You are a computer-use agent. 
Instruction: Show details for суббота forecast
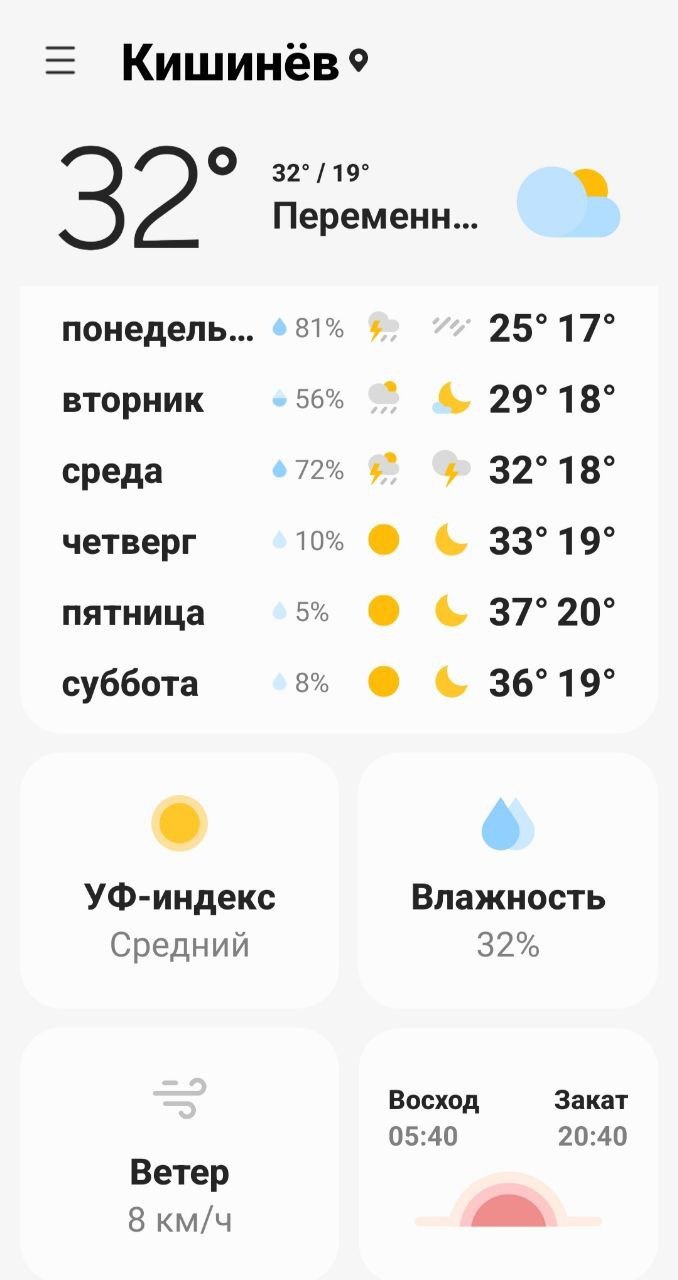click(x=338, y=683)
